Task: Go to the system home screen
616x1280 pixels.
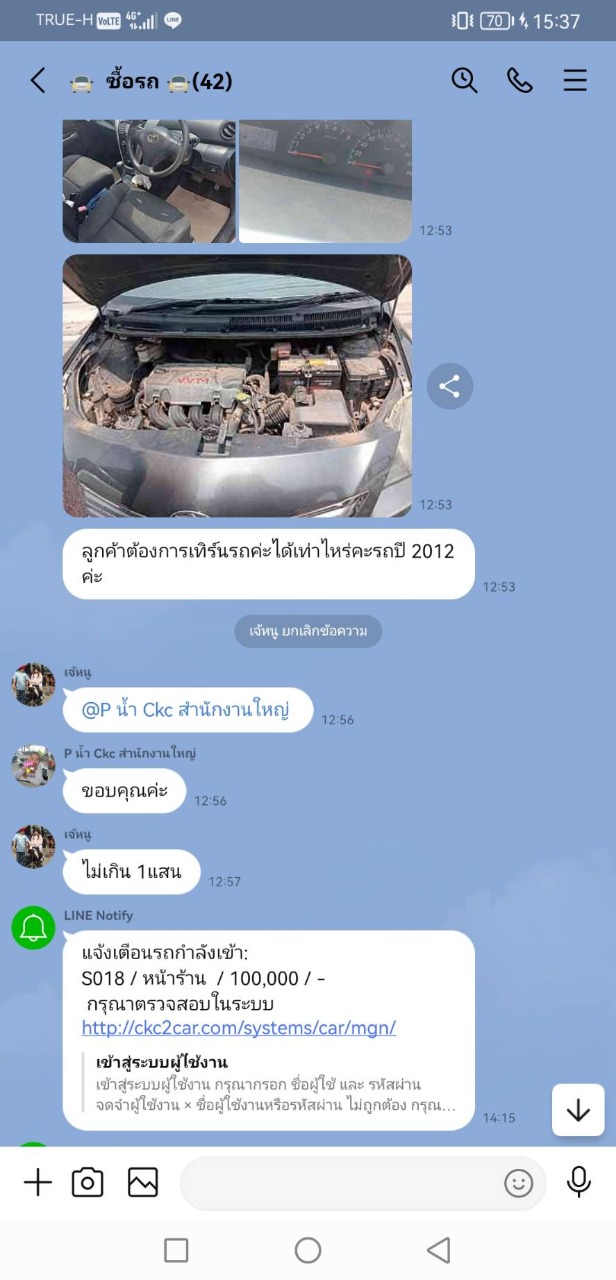Action: click(x=308, y=1250)
